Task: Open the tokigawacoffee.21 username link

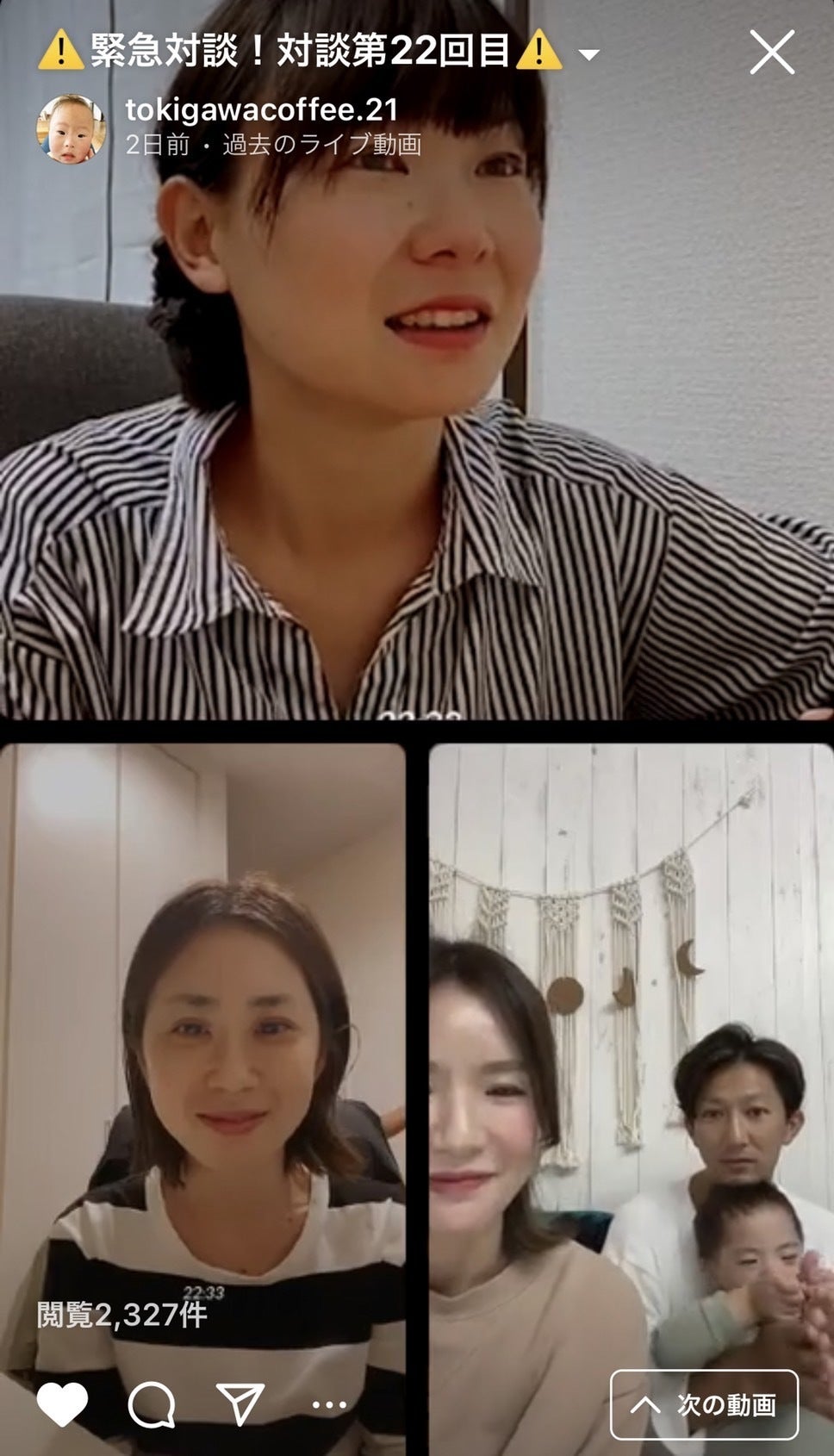Action: pyautogui.click(x=261, y=109)
